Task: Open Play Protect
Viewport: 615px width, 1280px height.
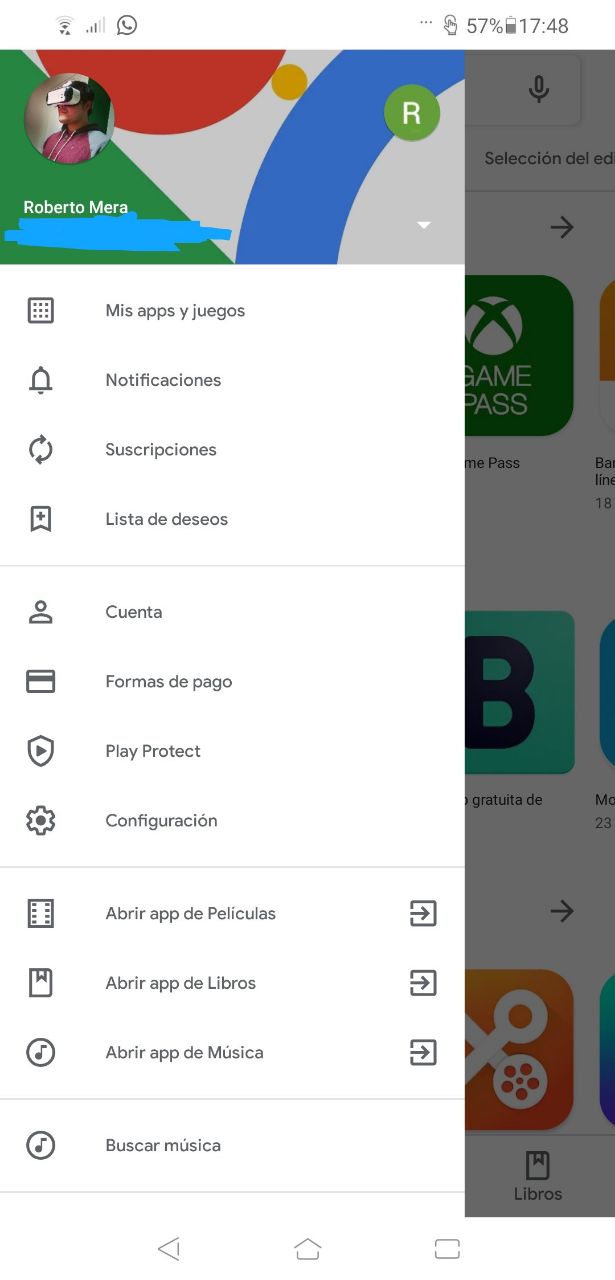Action: (x=153, y=751)
